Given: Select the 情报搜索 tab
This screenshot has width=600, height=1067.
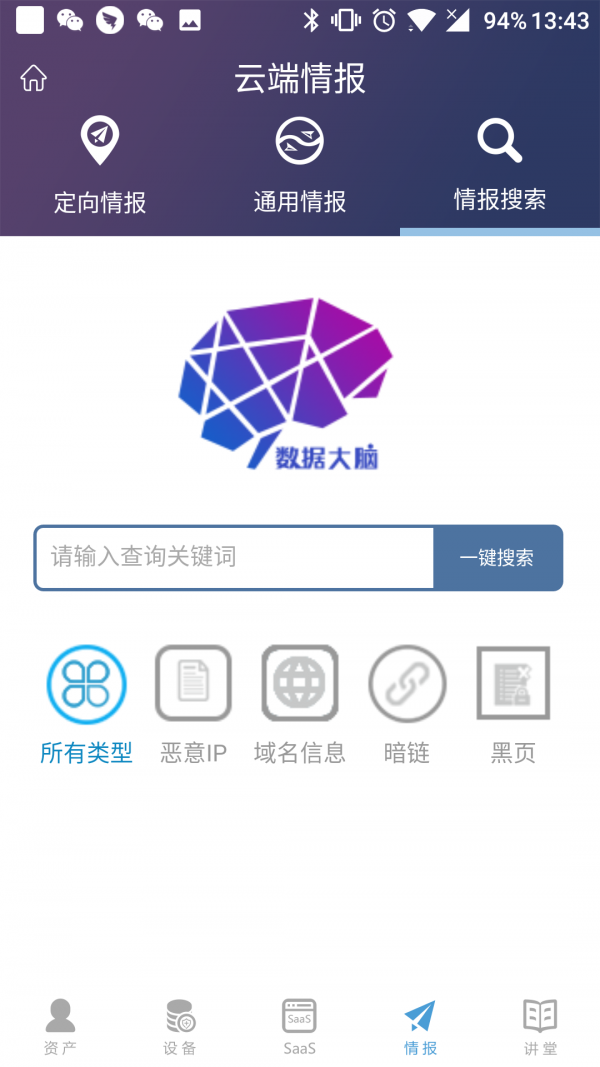Looking at the screenshot, I should [x=500, y=167].
